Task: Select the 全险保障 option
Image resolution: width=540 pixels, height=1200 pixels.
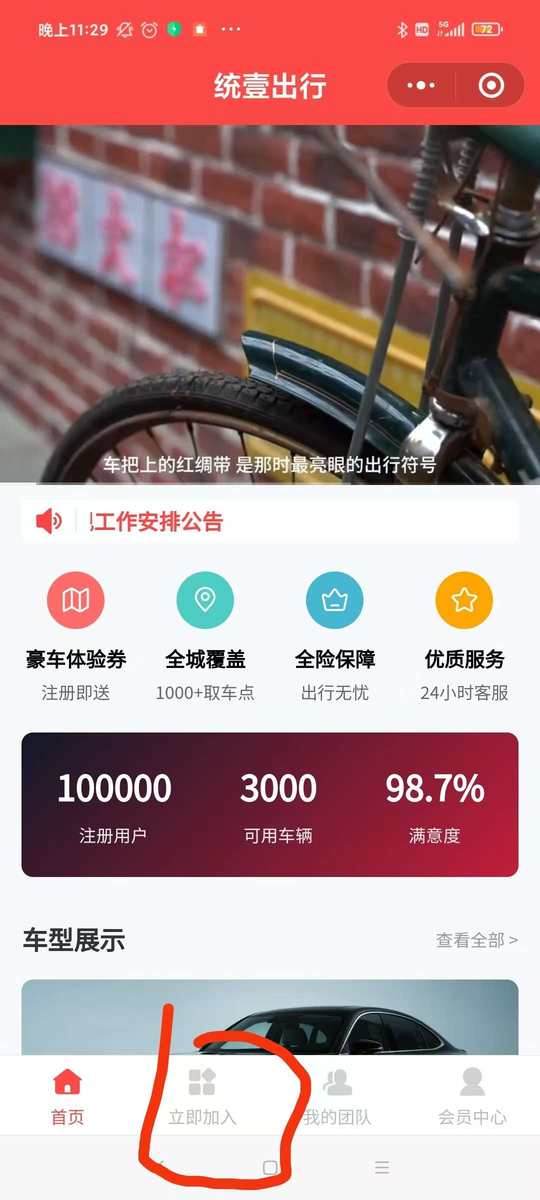Action: 335,600
